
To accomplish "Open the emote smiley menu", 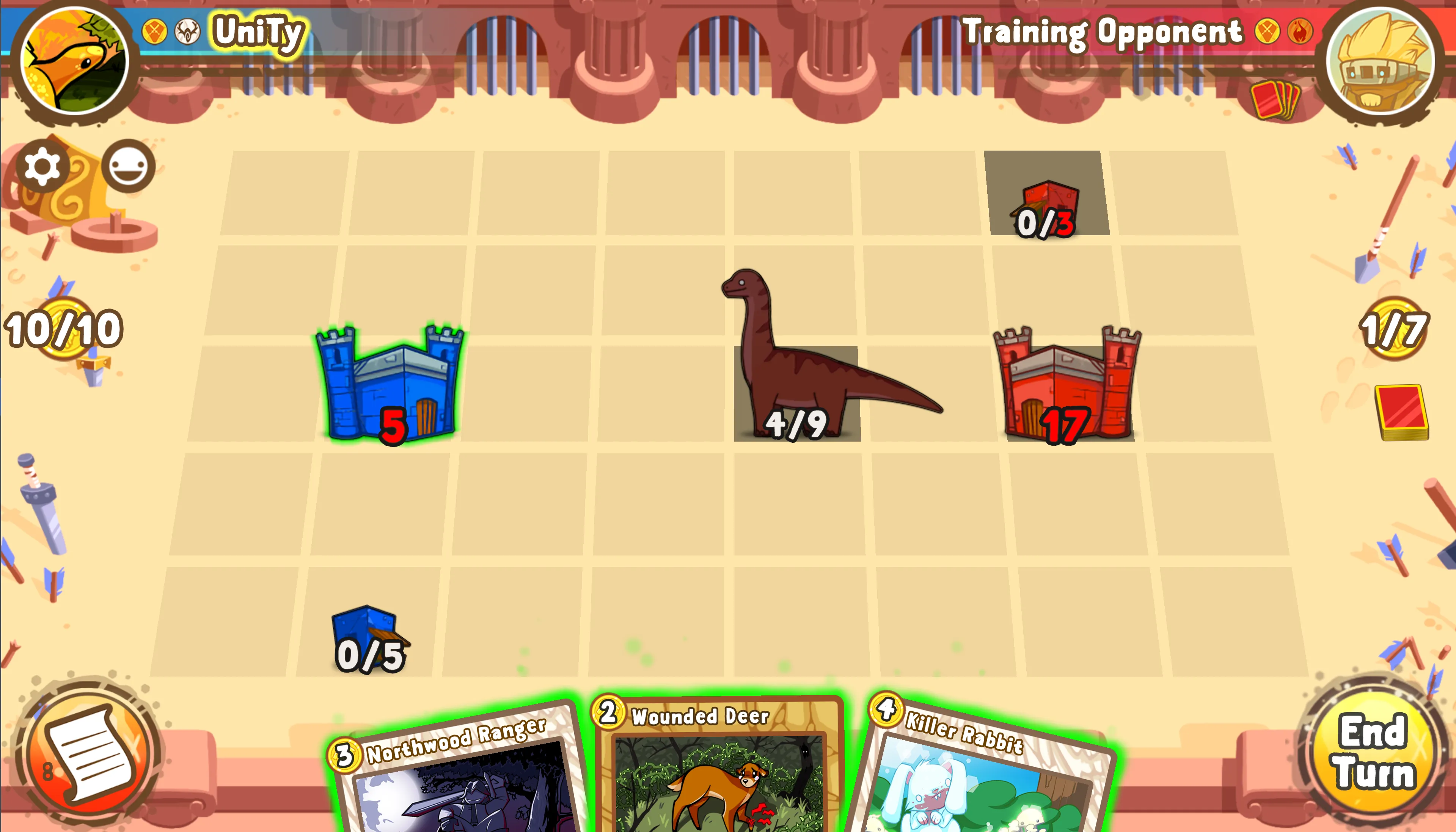I will [x=128, y=166].
